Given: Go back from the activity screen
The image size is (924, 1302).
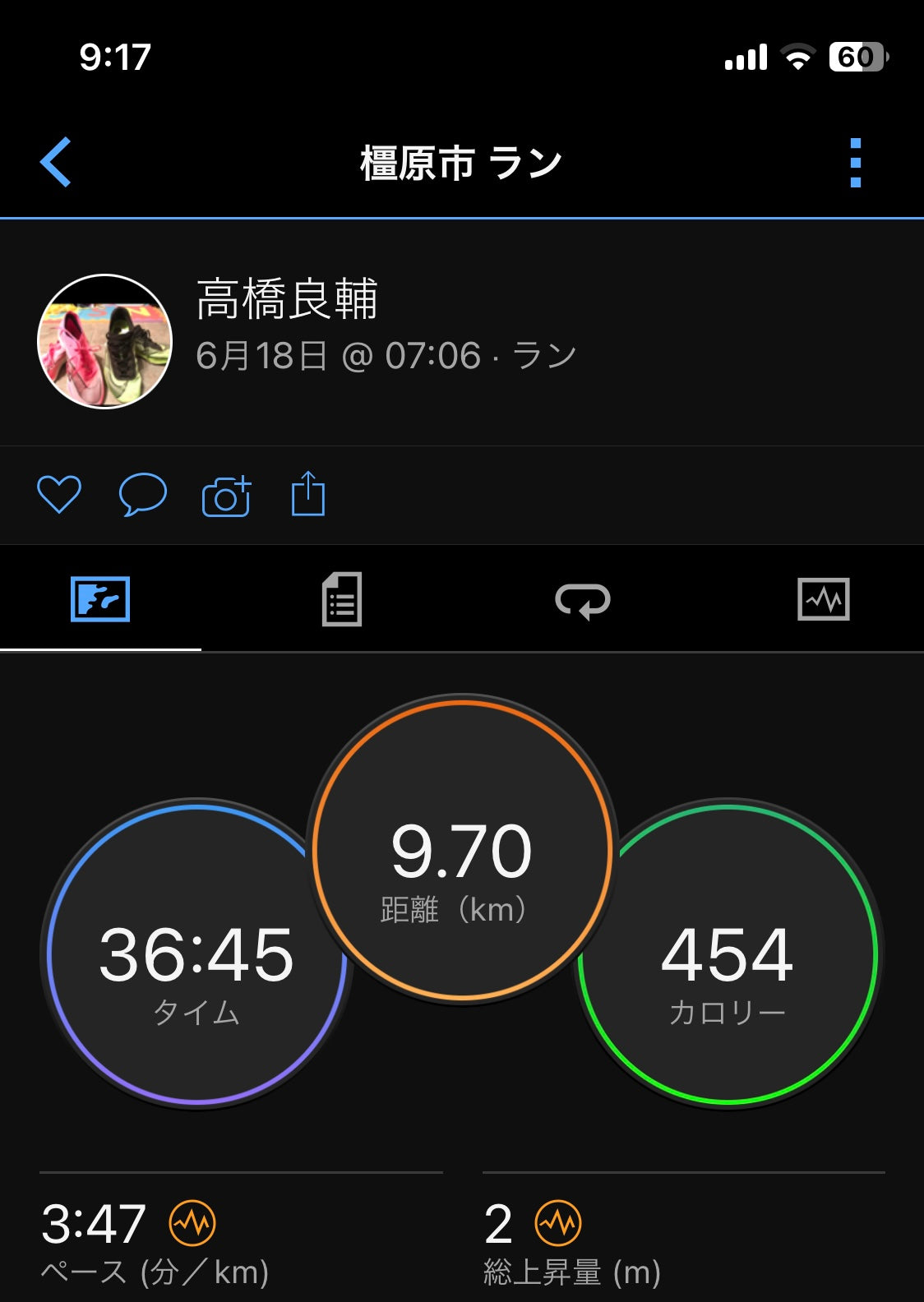Looking at the screenshot, I should point(56,162).
